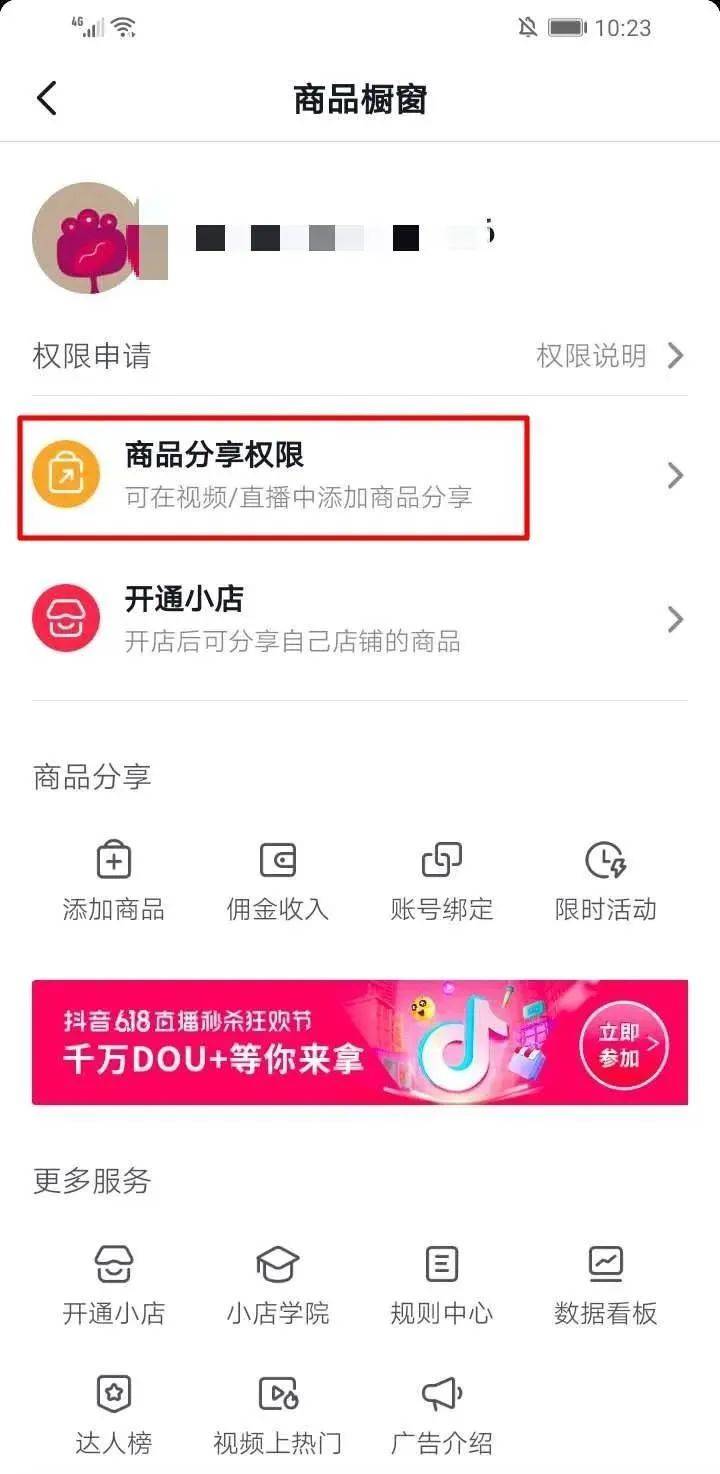This screenshot has height=1474, width=720.
Task: Open the 添加商品 (Add Product) icon
Action: (x=113, y=860)
